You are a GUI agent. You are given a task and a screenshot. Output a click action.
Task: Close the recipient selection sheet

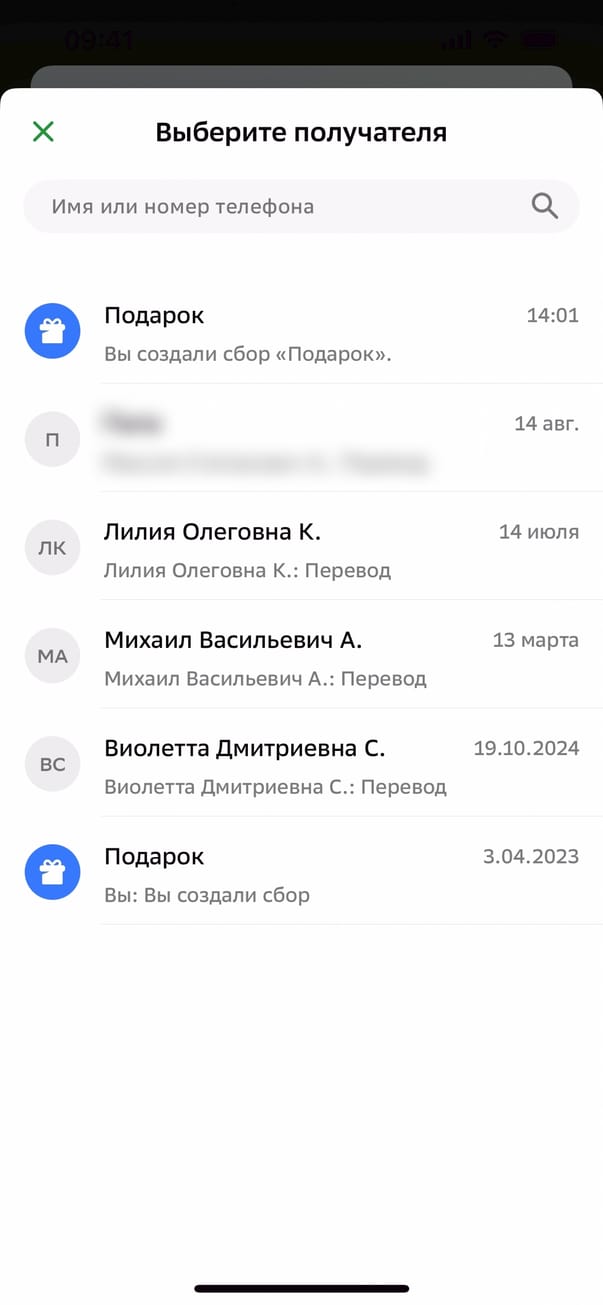pyautogui.click(x=43, y=131)
